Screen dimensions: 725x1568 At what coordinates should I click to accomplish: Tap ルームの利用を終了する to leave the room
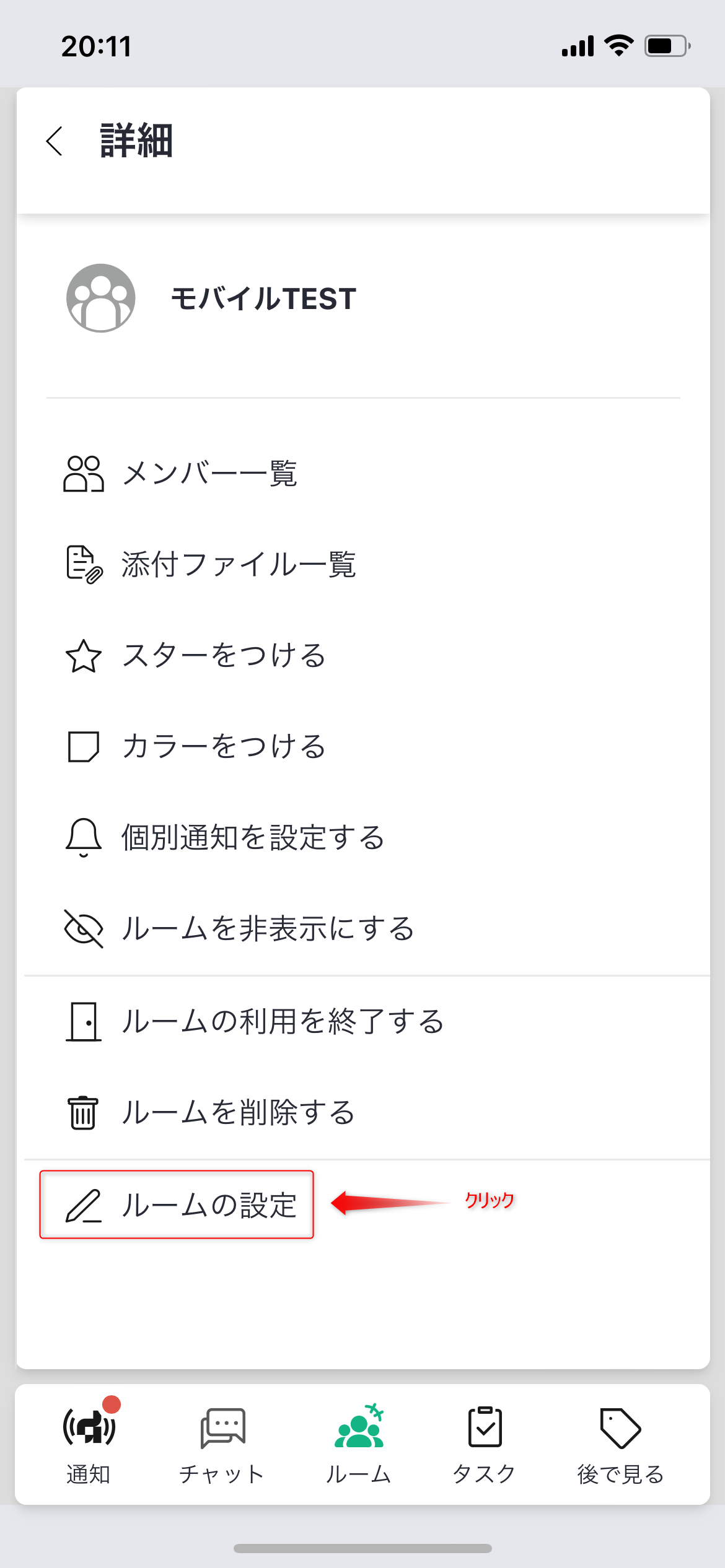click(x=363, y=1021)
